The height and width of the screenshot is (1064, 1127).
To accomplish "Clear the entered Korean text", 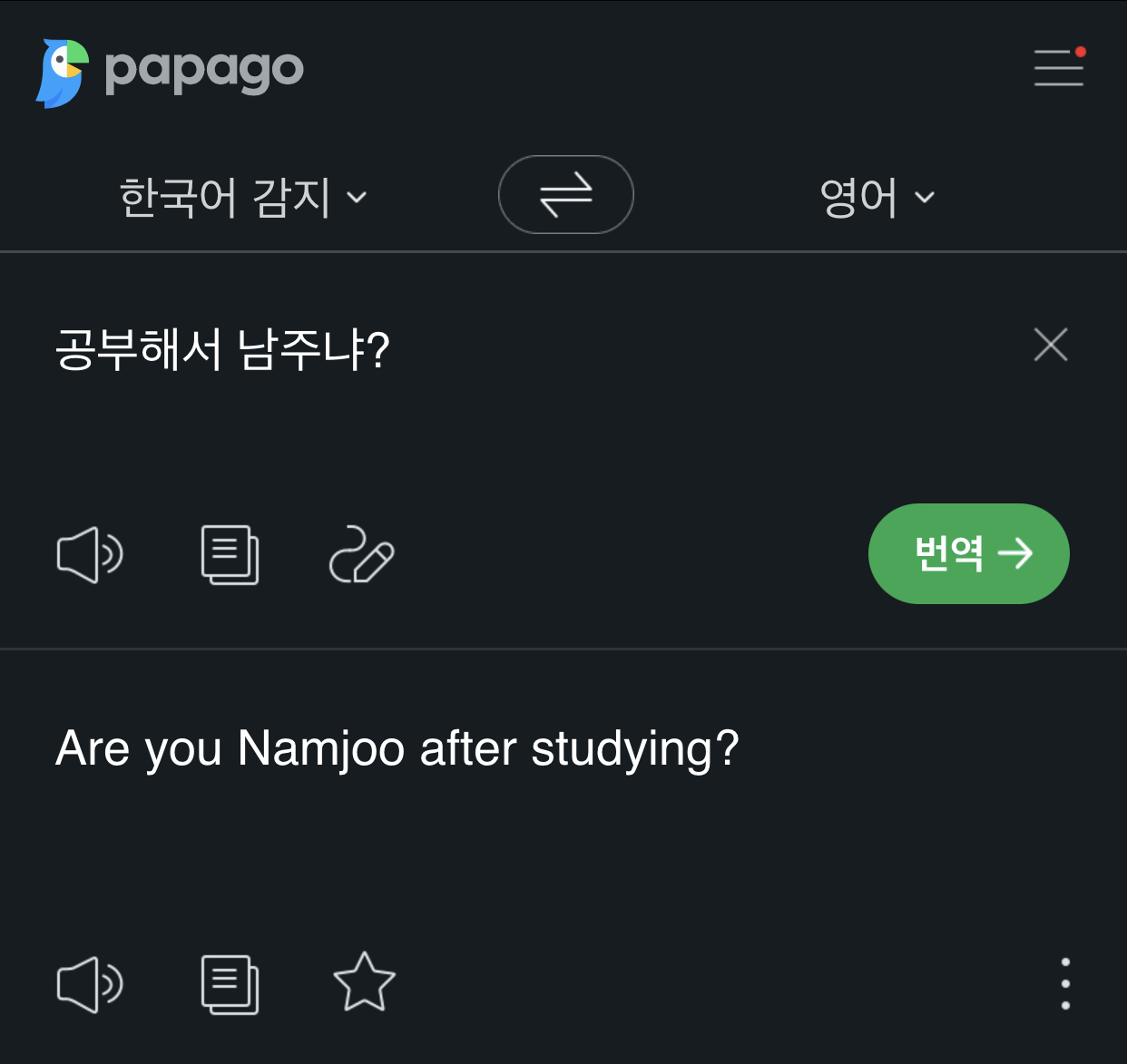I will [1050, 345].
